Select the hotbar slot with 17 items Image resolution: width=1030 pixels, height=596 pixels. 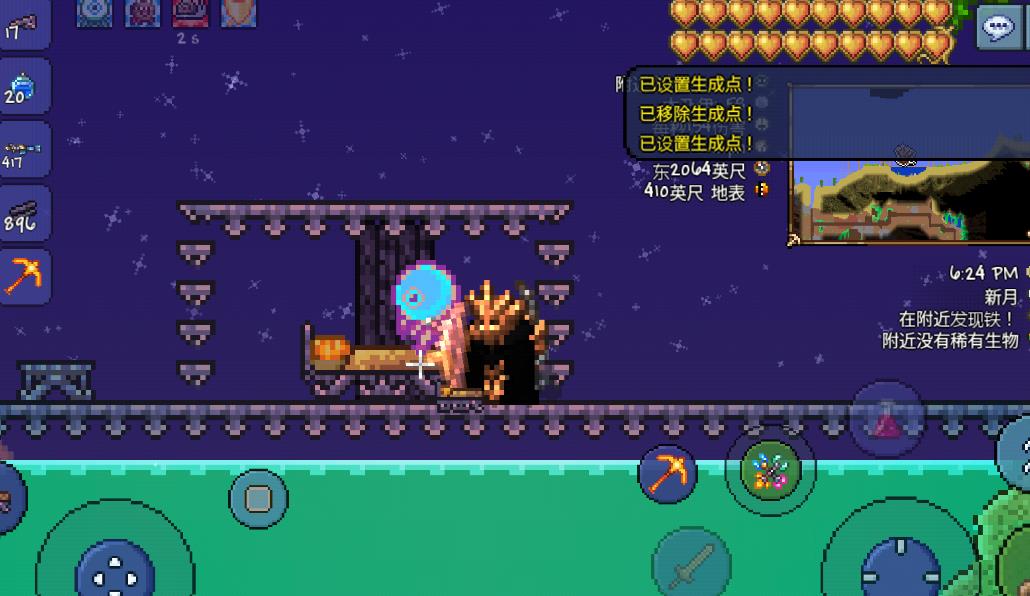pyautogui.click(x=23, y=24)
